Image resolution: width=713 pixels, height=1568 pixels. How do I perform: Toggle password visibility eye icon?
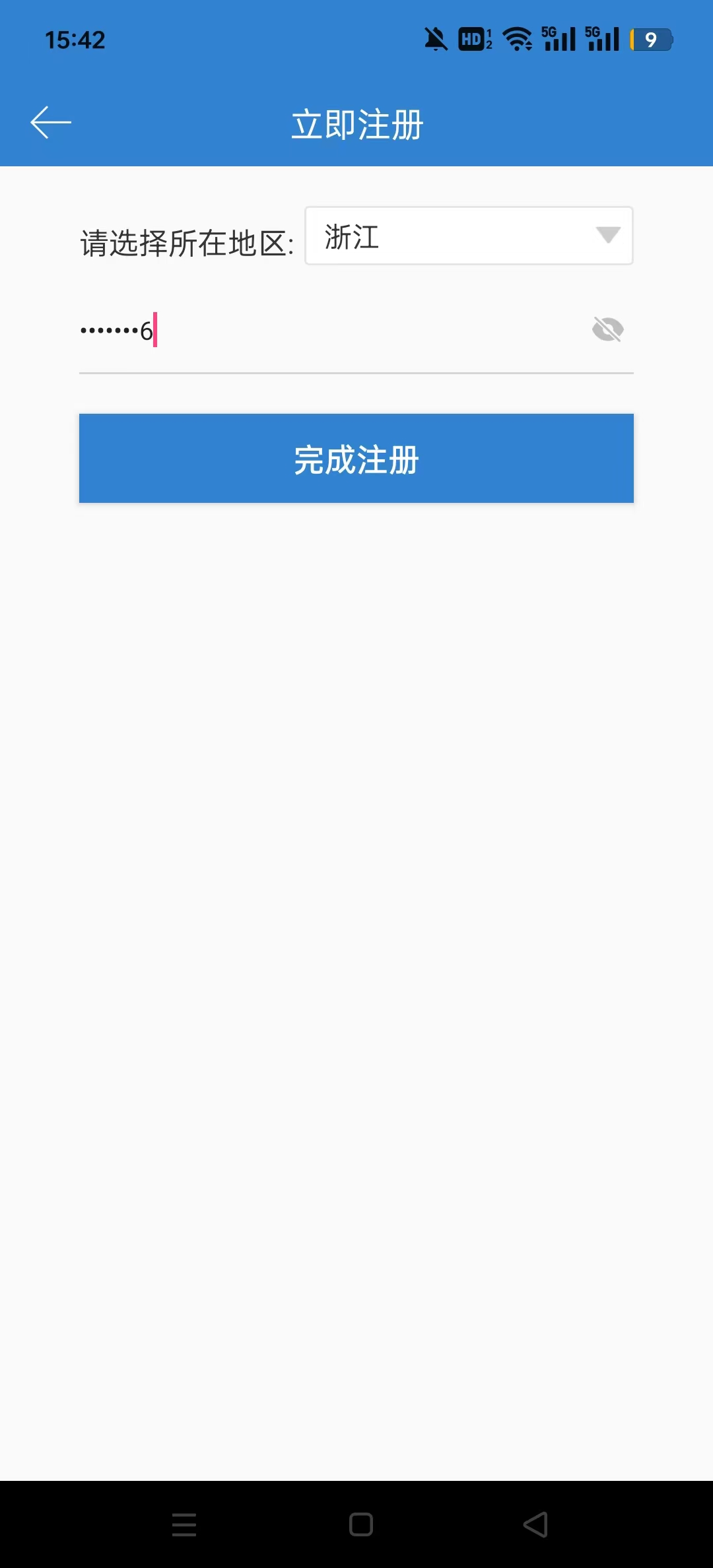tap(608, 329)
